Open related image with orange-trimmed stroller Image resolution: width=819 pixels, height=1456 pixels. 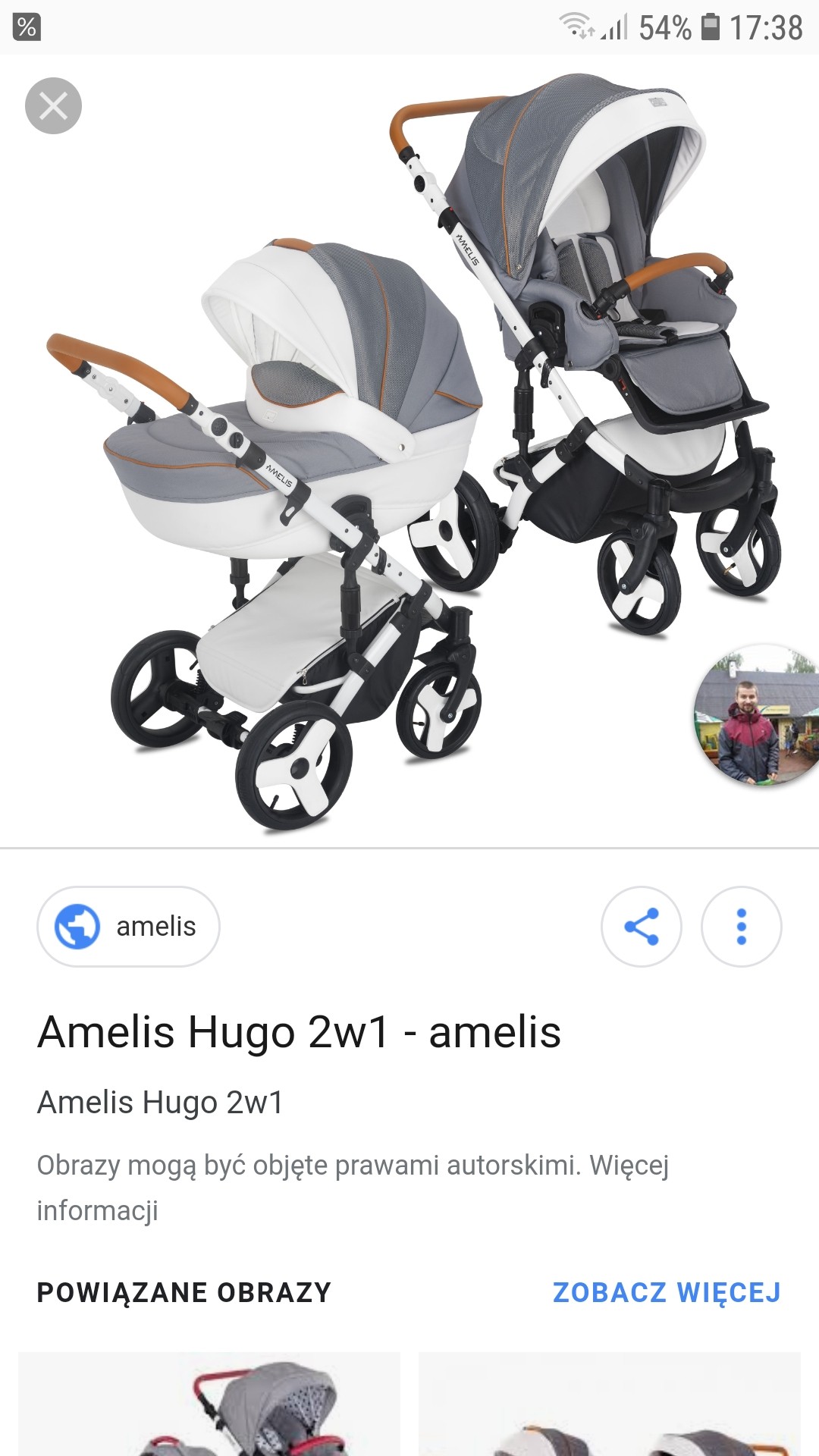coord(610,1404)
